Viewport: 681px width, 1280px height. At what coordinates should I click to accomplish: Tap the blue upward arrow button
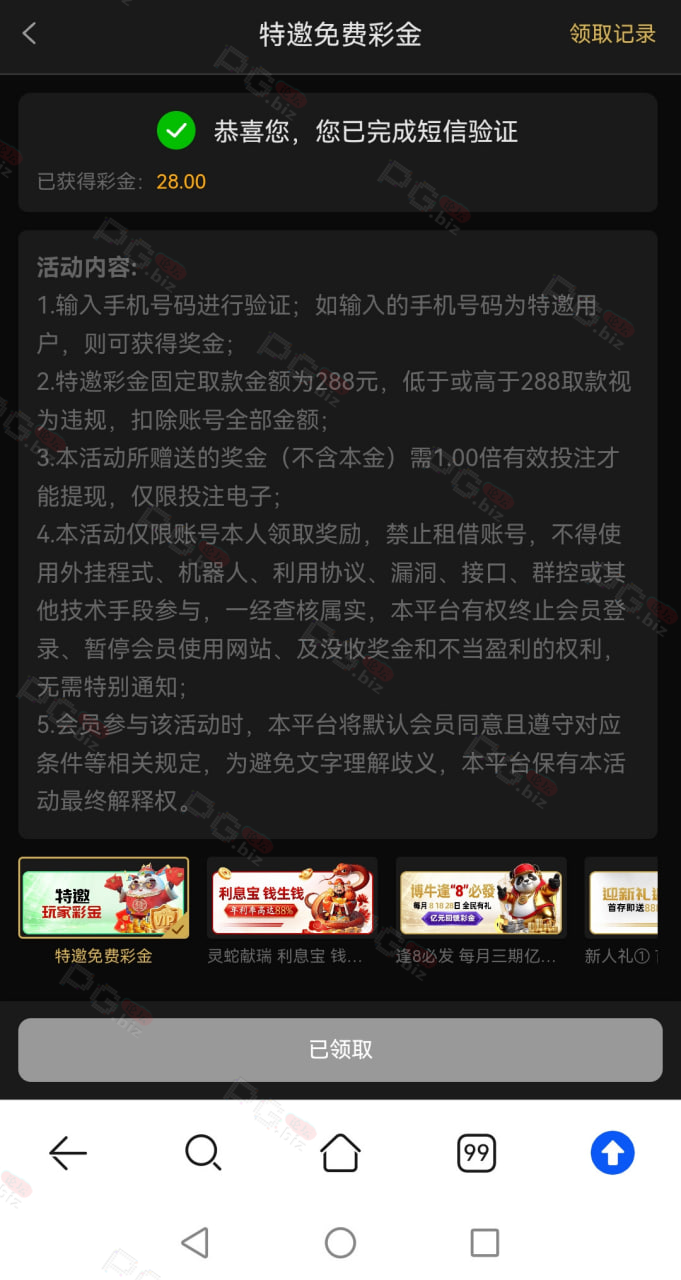point(613,1153)
